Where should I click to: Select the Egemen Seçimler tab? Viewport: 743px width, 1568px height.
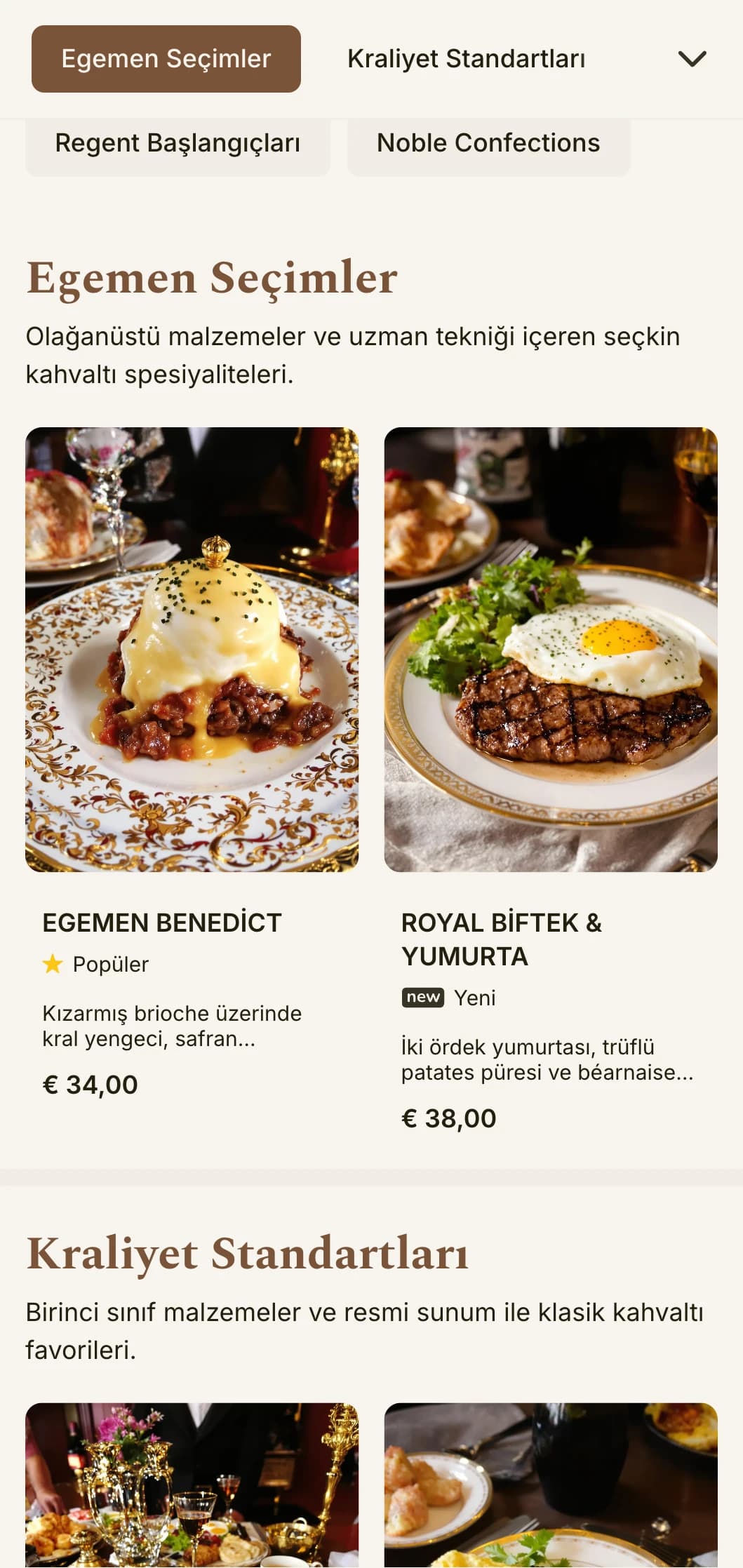pos(166,59)
